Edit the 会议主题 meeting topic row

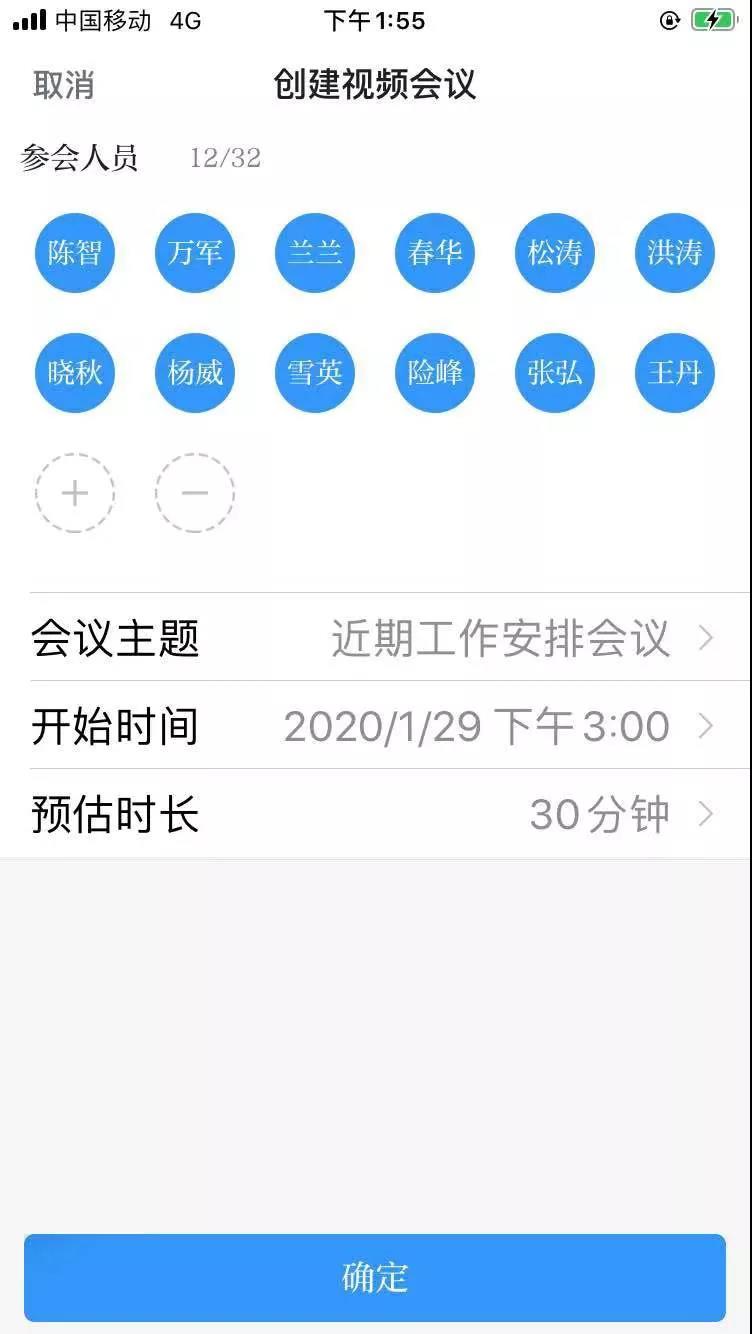point(376,637)
